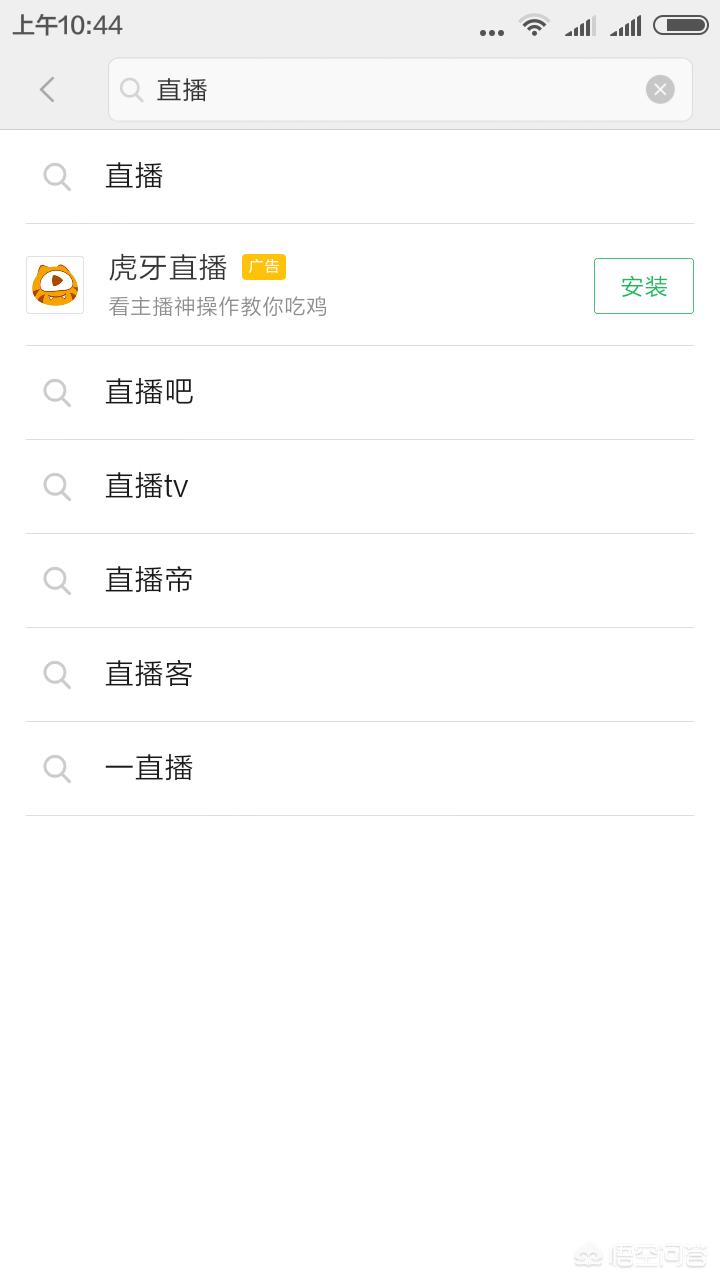The width and height of the screenshot is (720, 1280).
Task: Clear the search text with X
Action: coord(660,90)
